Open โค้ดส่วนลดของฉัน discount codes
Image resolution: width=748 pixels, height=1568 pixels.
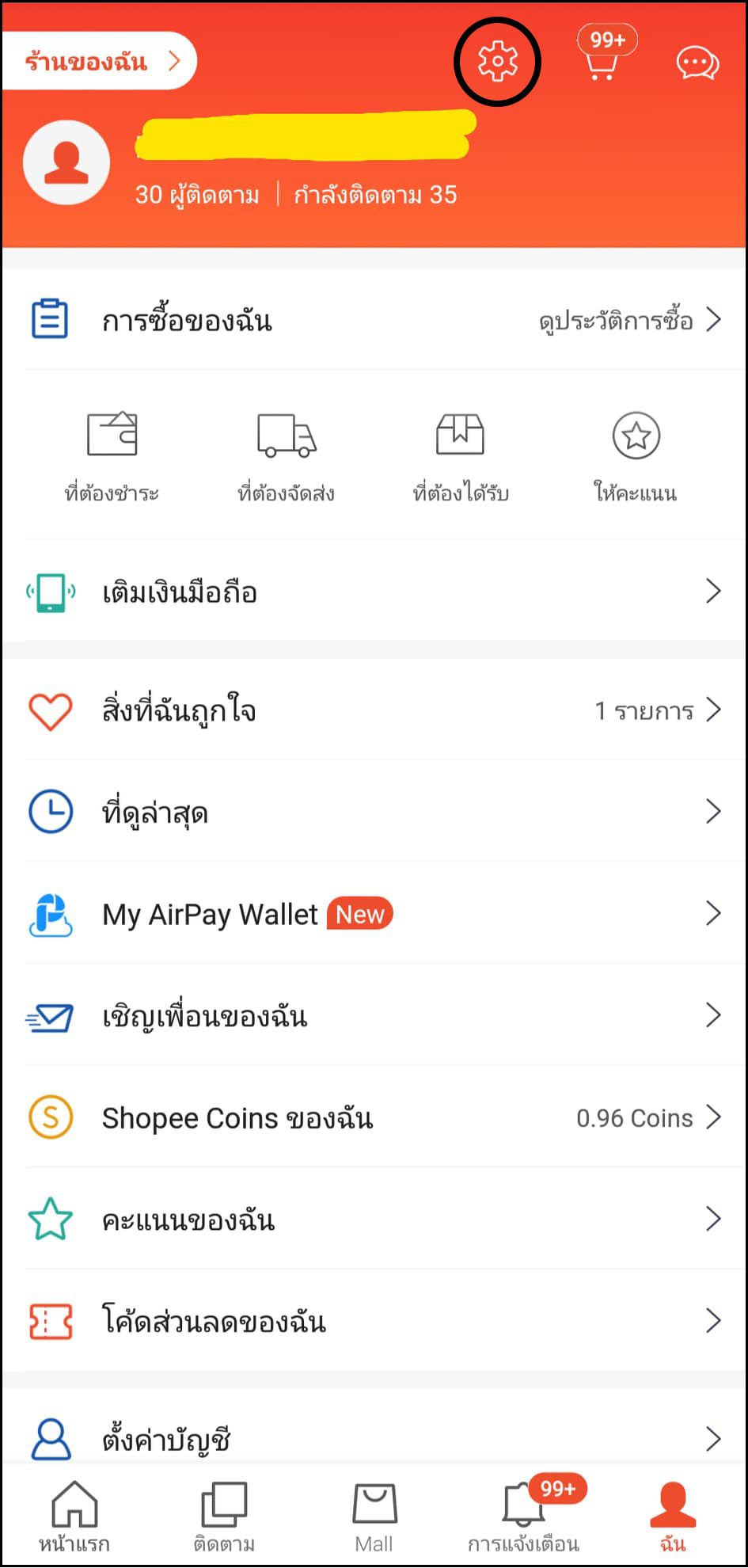(374, 1322)
